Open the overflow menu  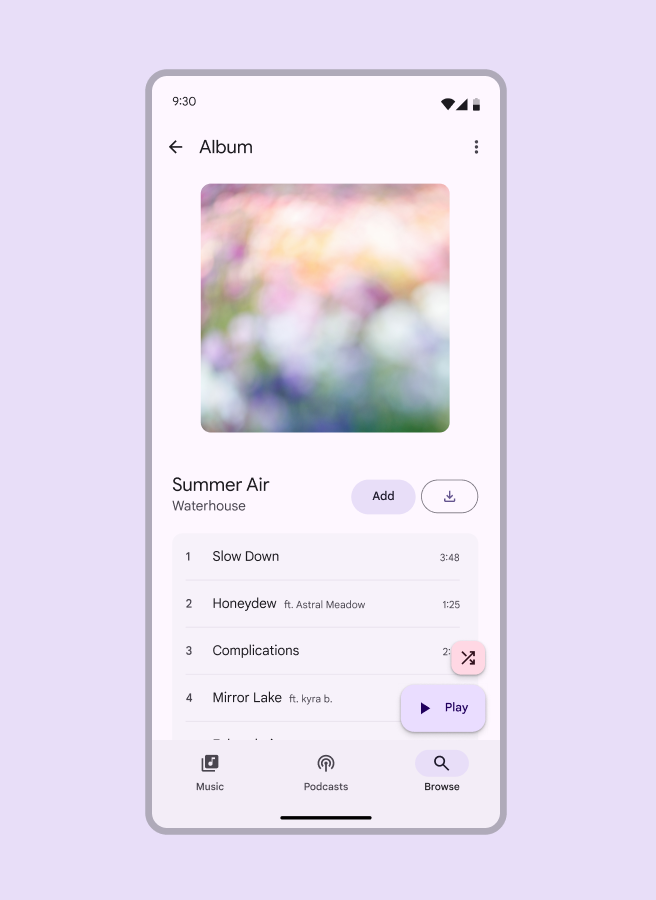pyautogui.click(x=476, y=147)
